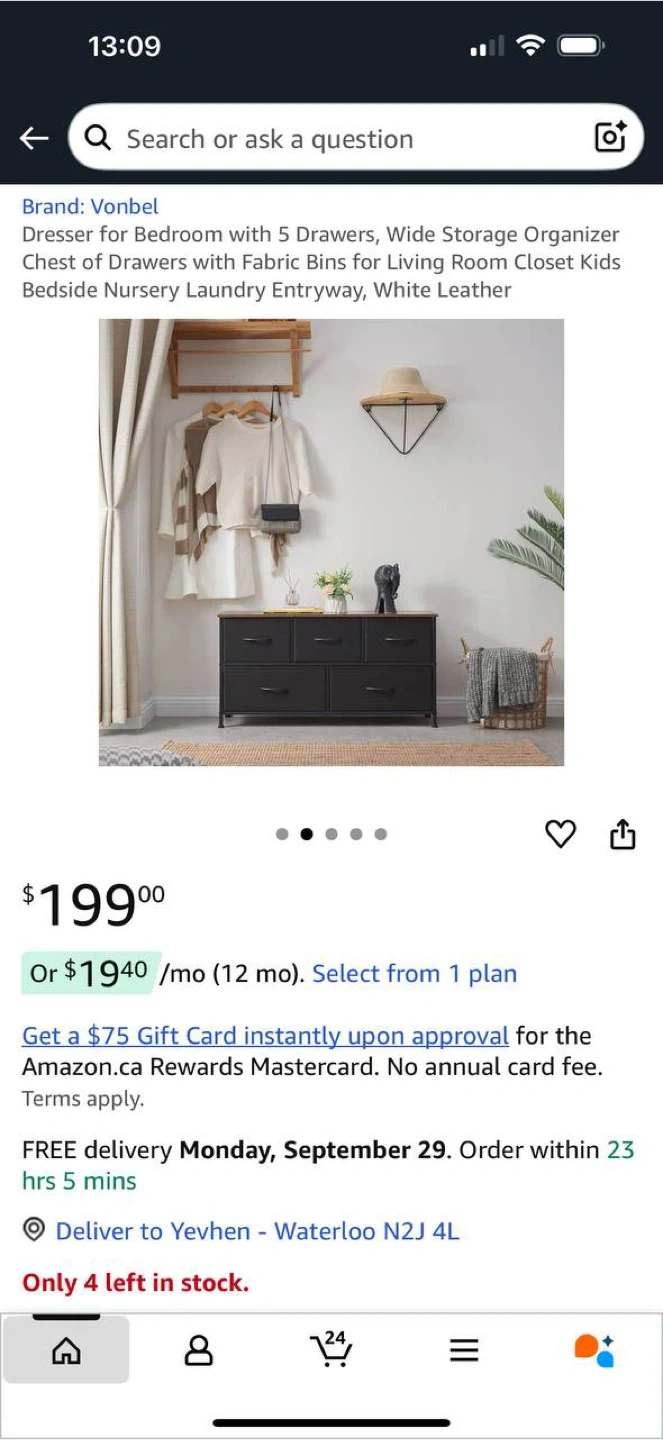
Task: Select from 1 plan link
Action: coord(414,973)
